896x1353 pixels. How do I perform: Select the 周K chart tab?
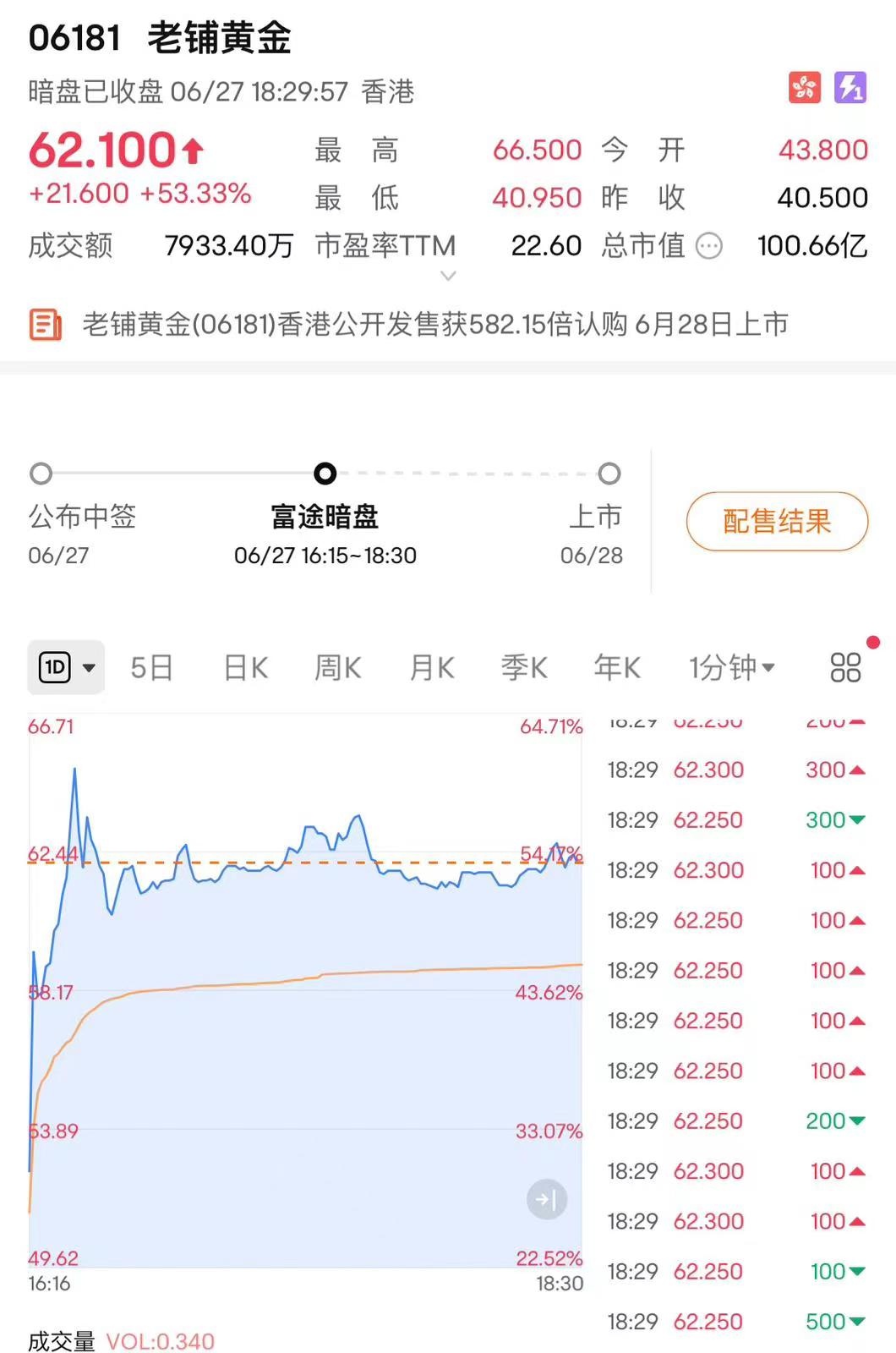pos(338,667)
